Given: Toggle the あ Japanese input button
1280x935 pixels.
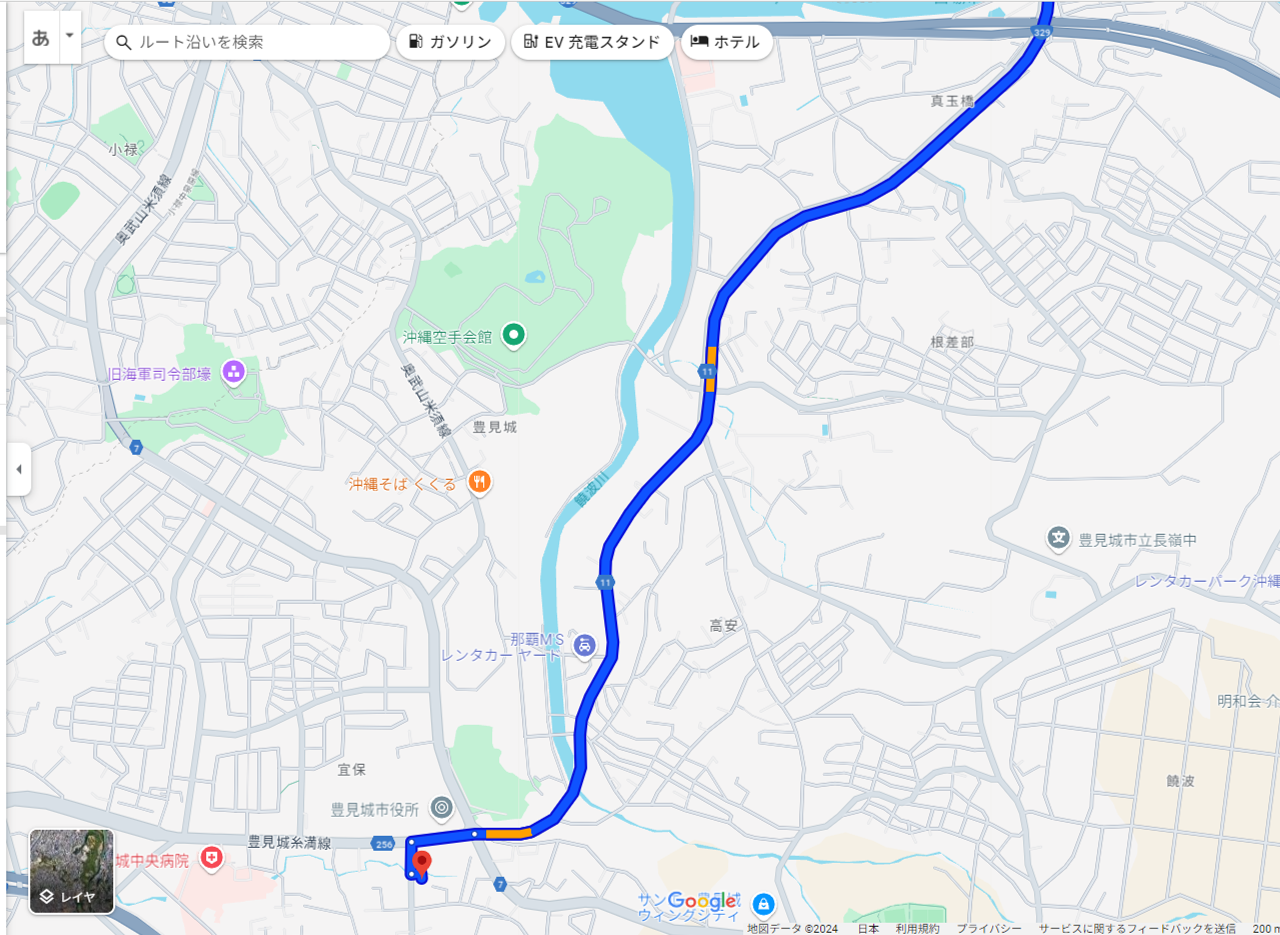Looking at the screenshot, I should tap(41, 38).
